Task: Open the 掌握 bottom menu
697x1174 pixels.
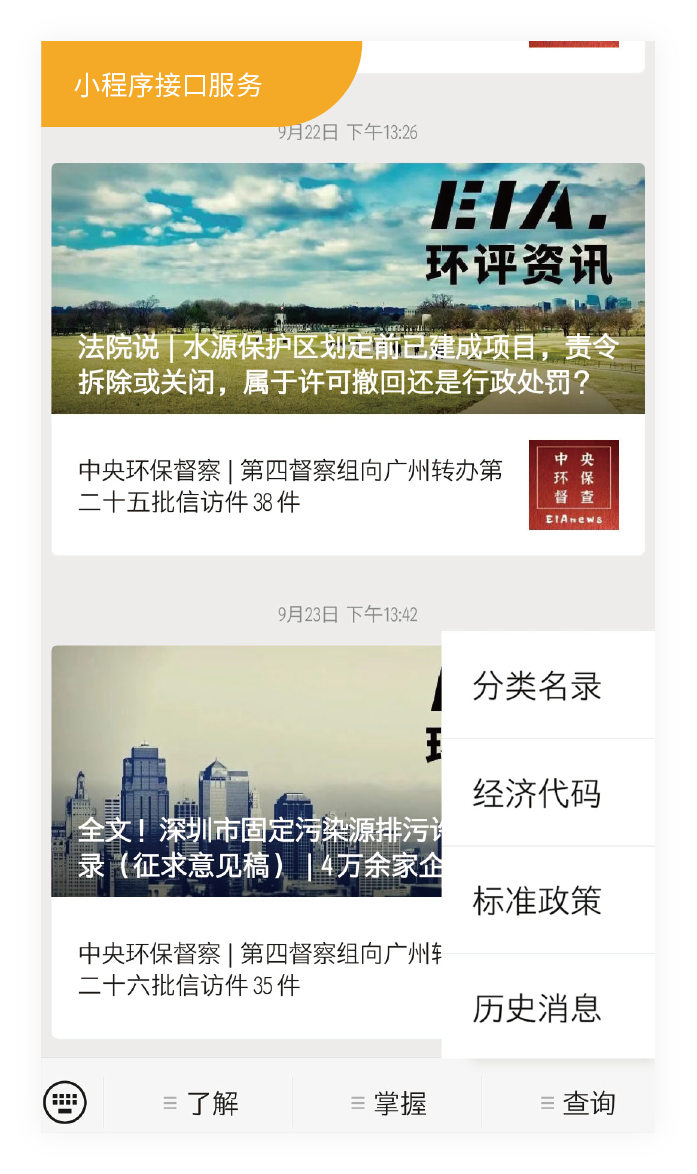Action: [389, 1104]
